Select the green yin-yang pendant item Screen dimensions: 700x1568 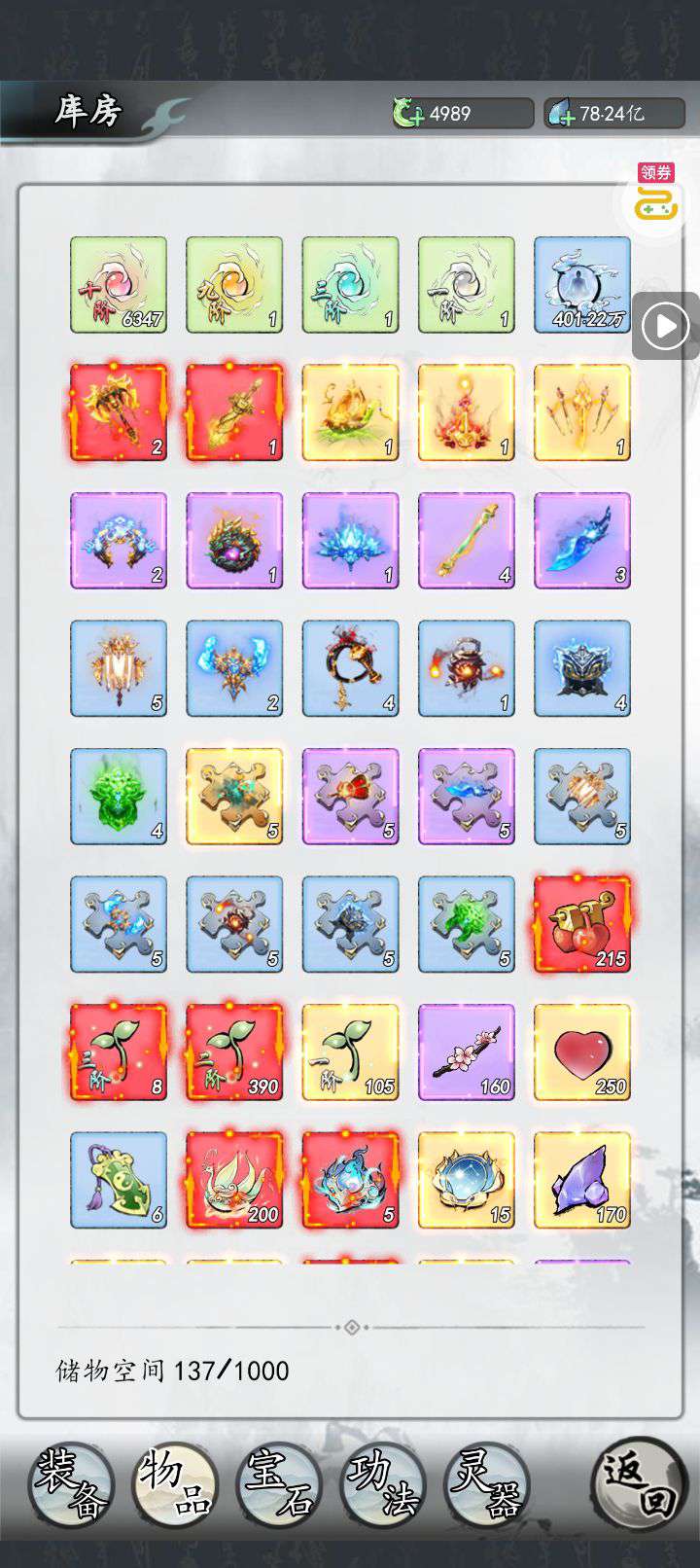click(x=119, y=1180)
